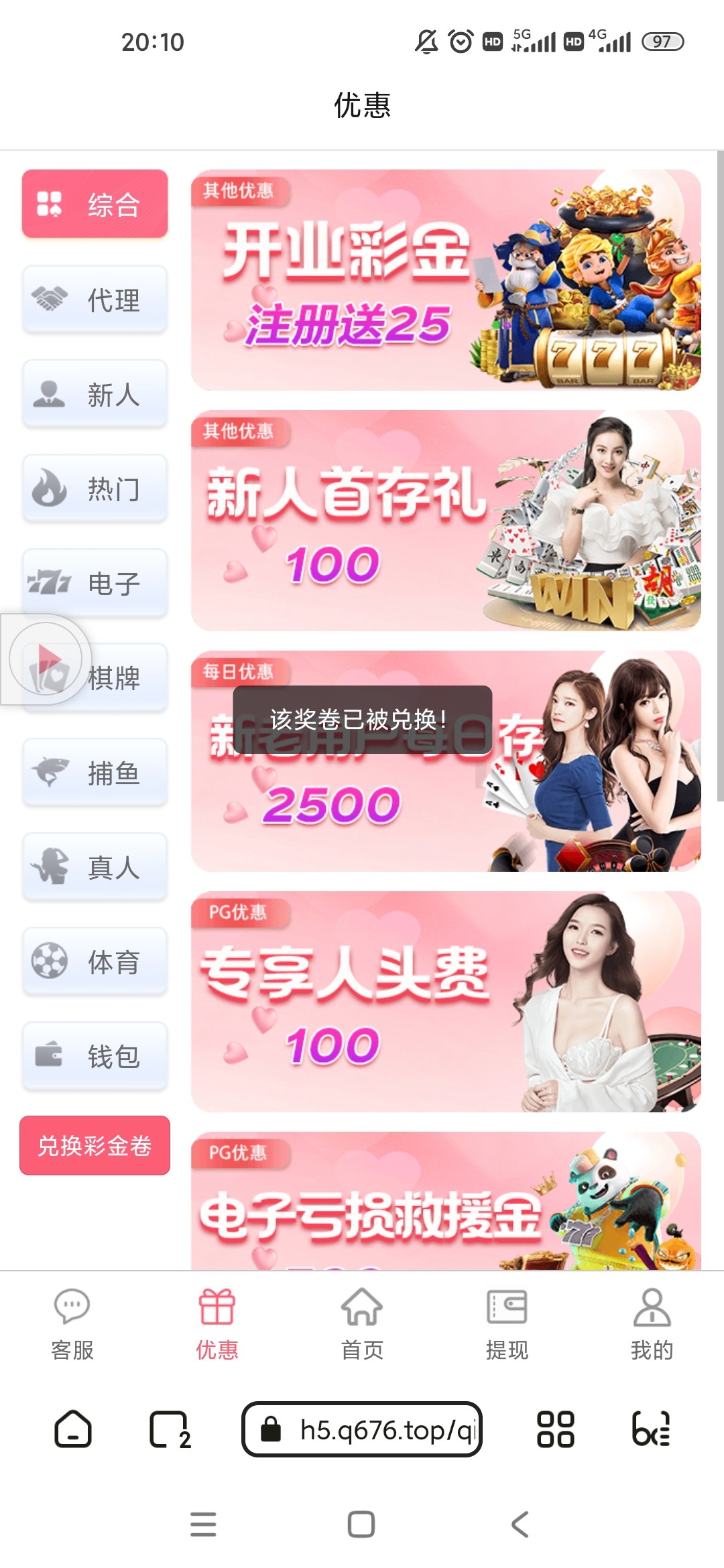Switch to the 代理 category
The width and height of the screenshot is (724, 1568).
tap(95, 300)
